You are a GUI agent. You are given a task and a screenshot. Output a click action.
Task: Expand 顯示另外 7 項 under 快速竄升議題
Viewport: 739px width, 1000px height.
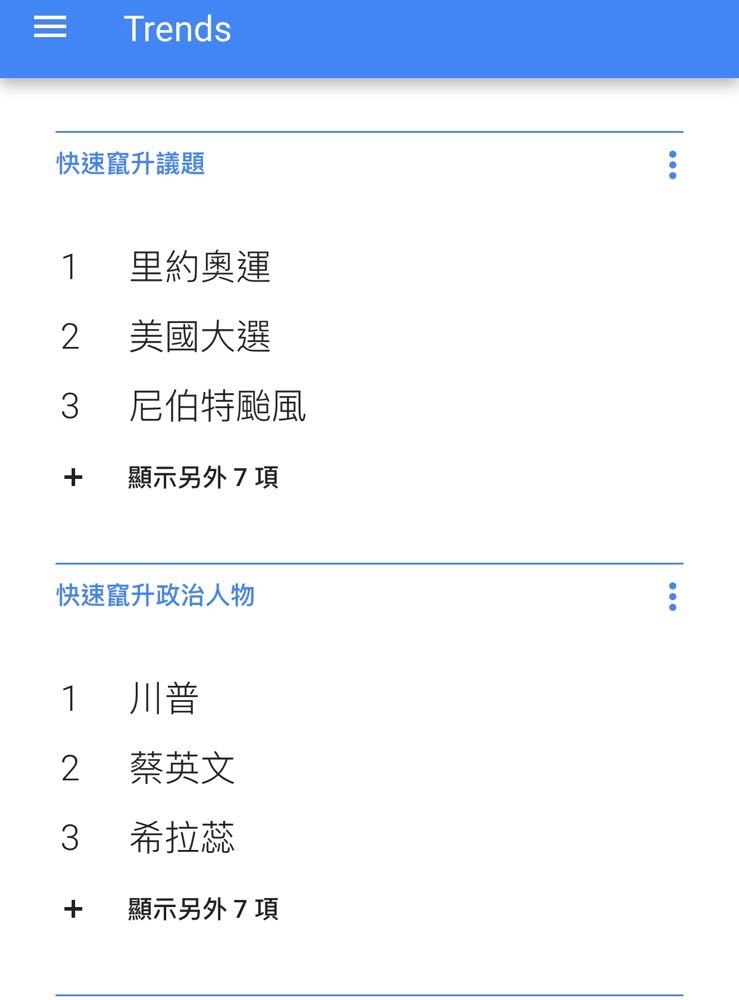(202, 478)
